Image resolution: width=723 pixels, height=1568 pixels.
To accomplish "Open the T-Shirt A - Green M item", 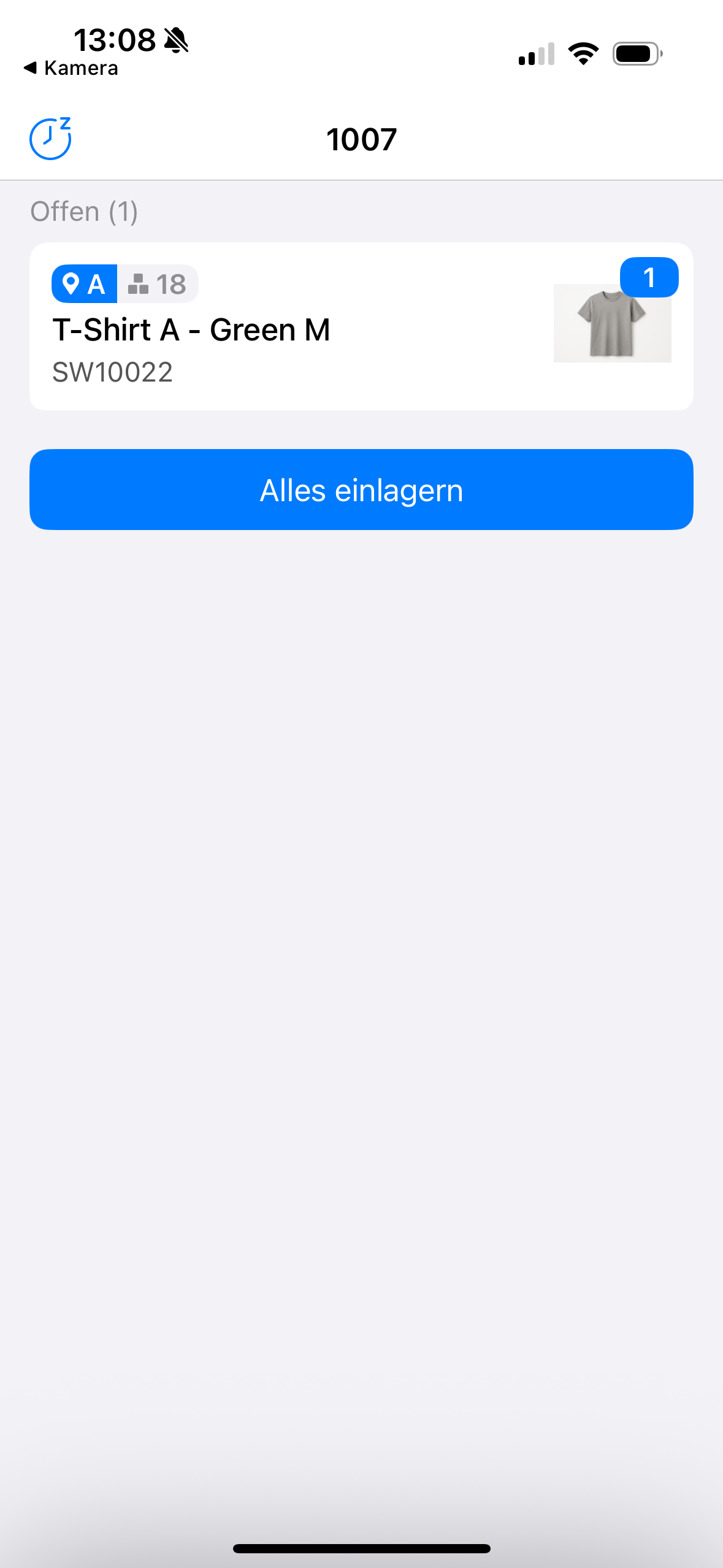I will coord(361,327).
